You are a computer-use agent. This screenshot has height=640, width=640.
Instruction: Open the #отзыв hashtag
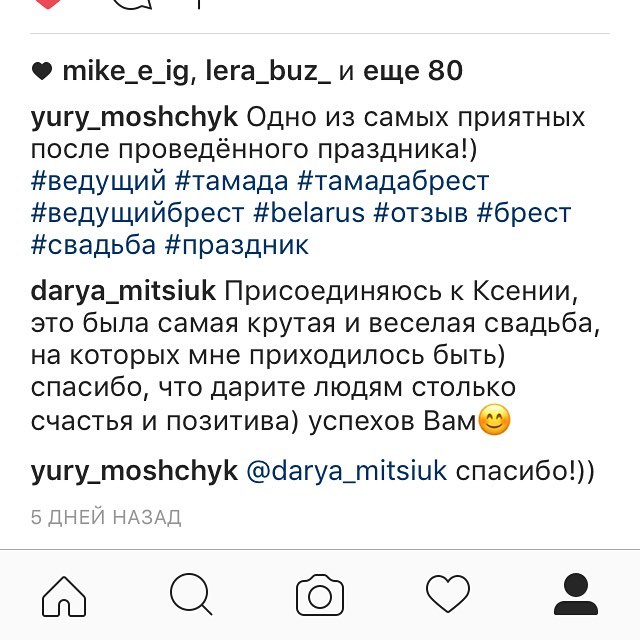pos(420,213)
